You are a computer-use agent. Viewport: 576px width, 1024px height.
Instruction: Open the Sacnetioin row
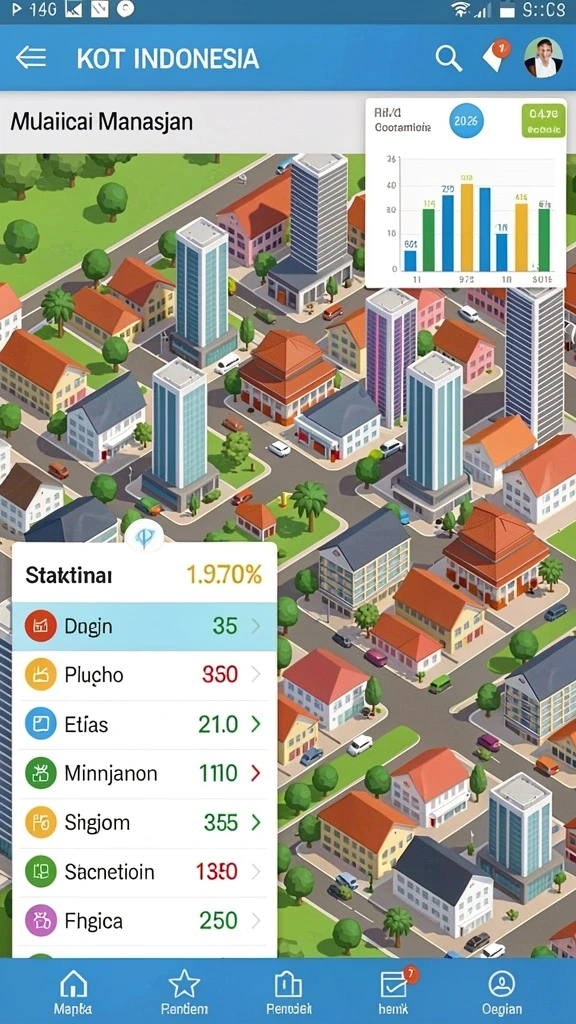tap(144, 872)
